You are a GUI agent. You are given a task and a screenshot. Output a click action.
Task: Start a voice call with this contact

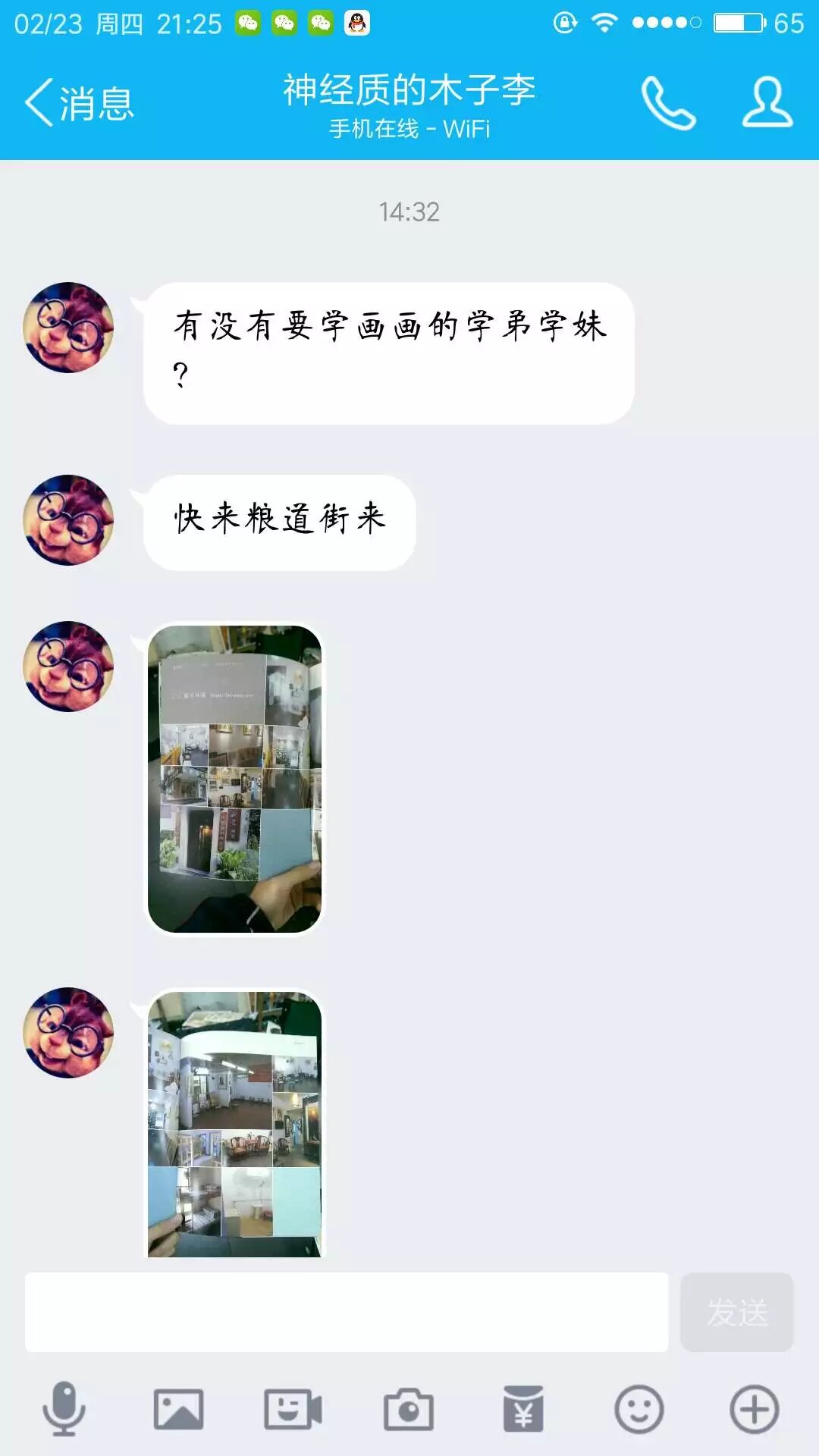pos(668,103)
